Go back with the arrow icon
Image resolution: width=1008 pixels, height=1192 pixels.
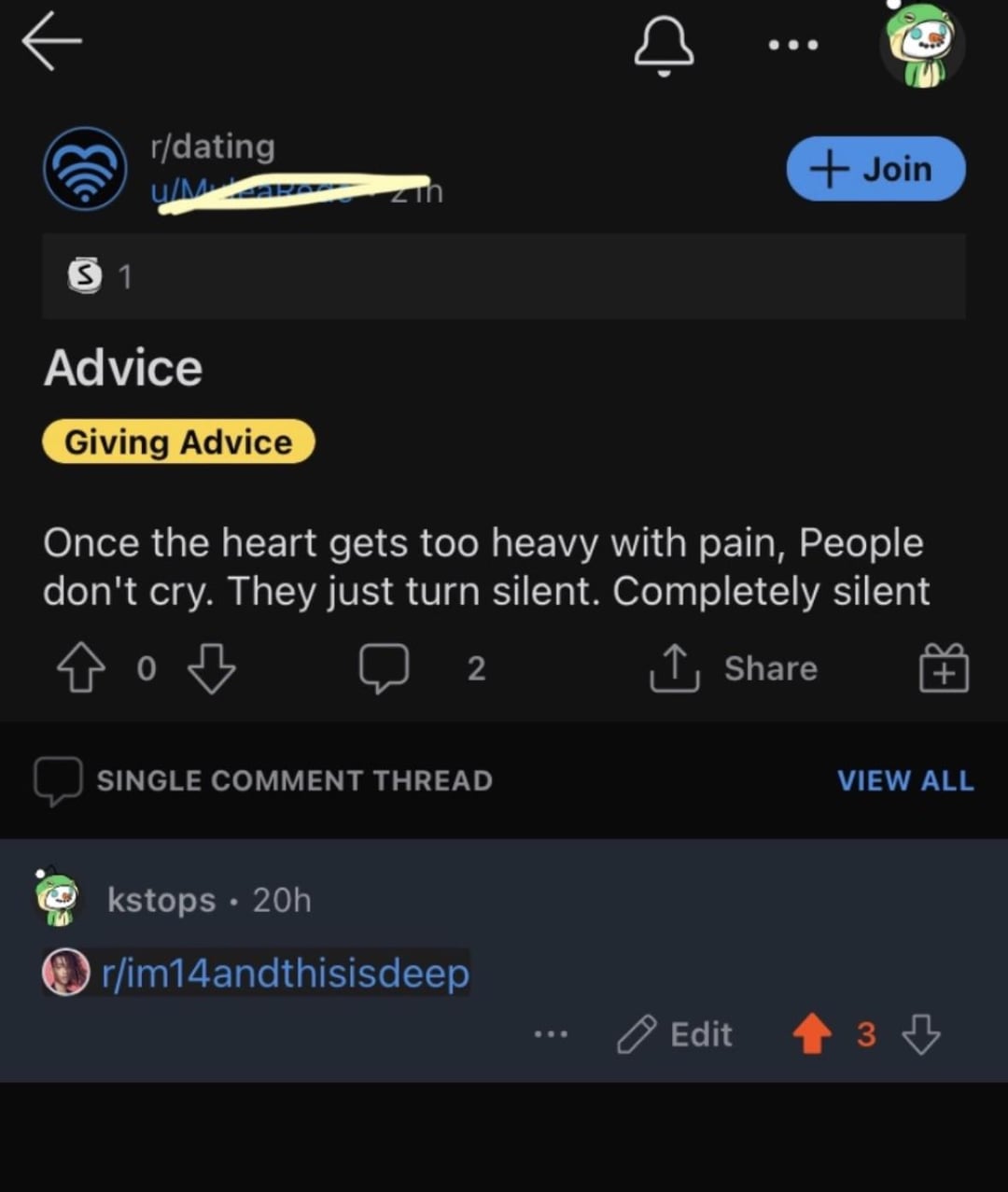(51, 42)
